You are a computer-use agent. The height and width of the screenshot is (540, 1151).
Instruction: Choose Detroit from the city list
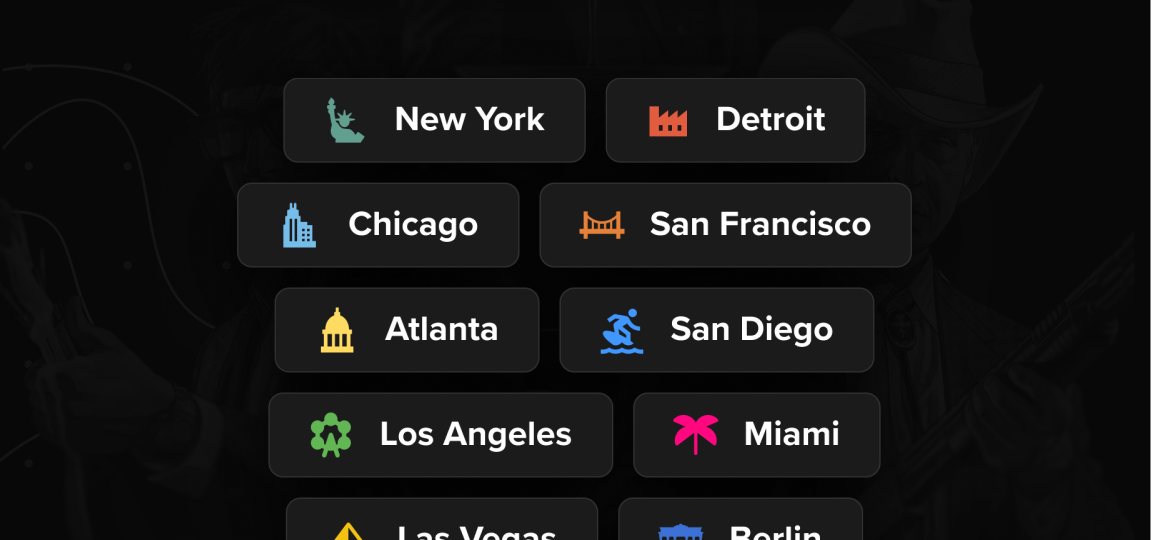pyautogui.click(x=735, y=120)
